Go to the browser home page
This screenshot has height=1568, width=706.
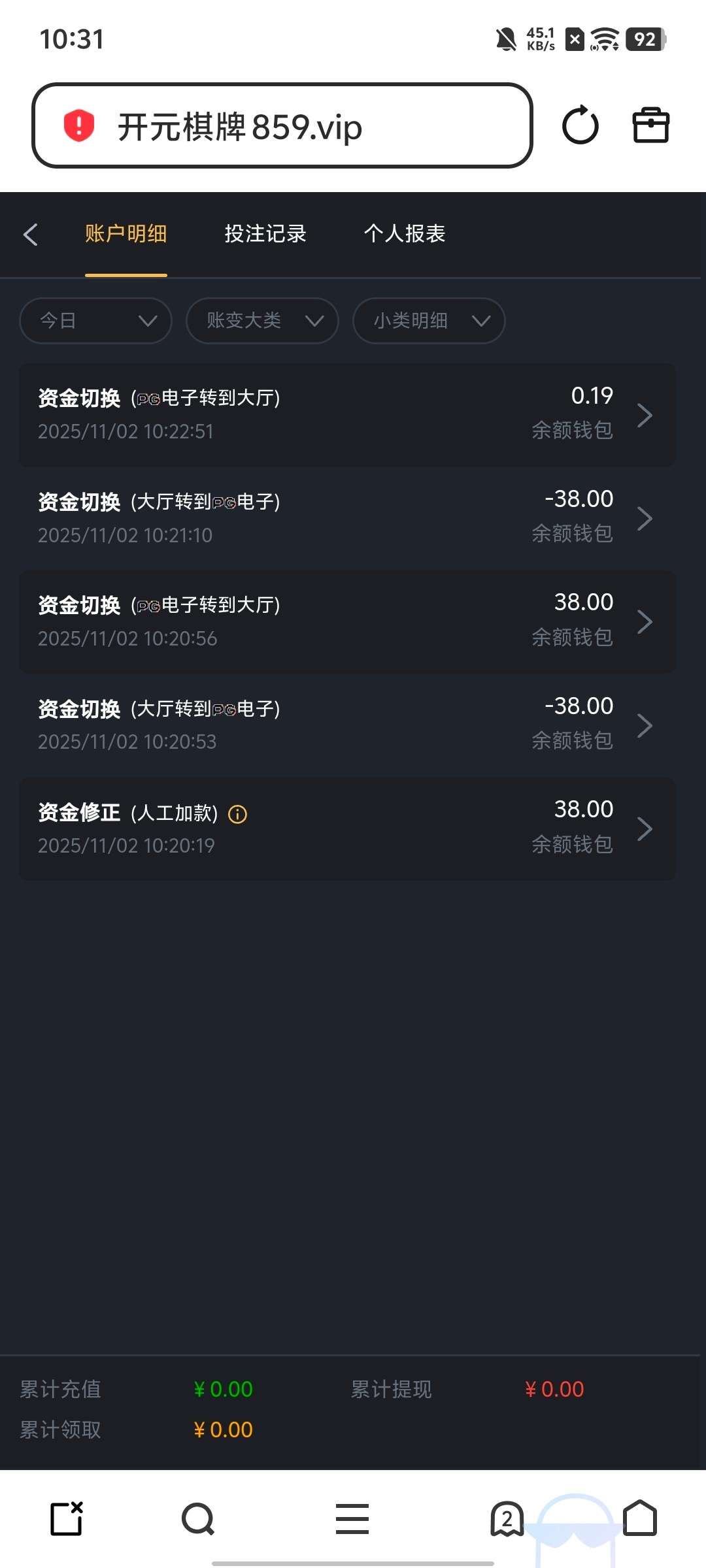pyautogui.click(x=640, y=1519)
